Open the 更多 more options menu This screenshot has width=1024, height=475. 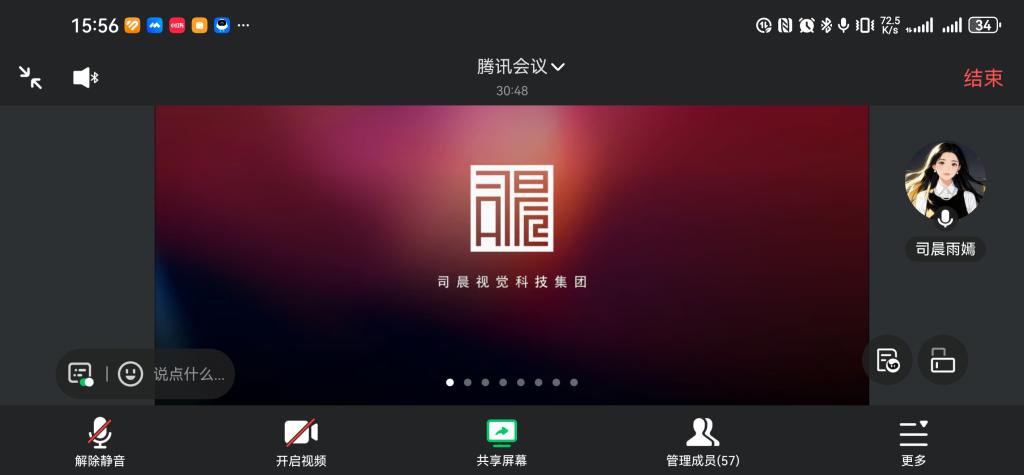(x=913, y=441)
